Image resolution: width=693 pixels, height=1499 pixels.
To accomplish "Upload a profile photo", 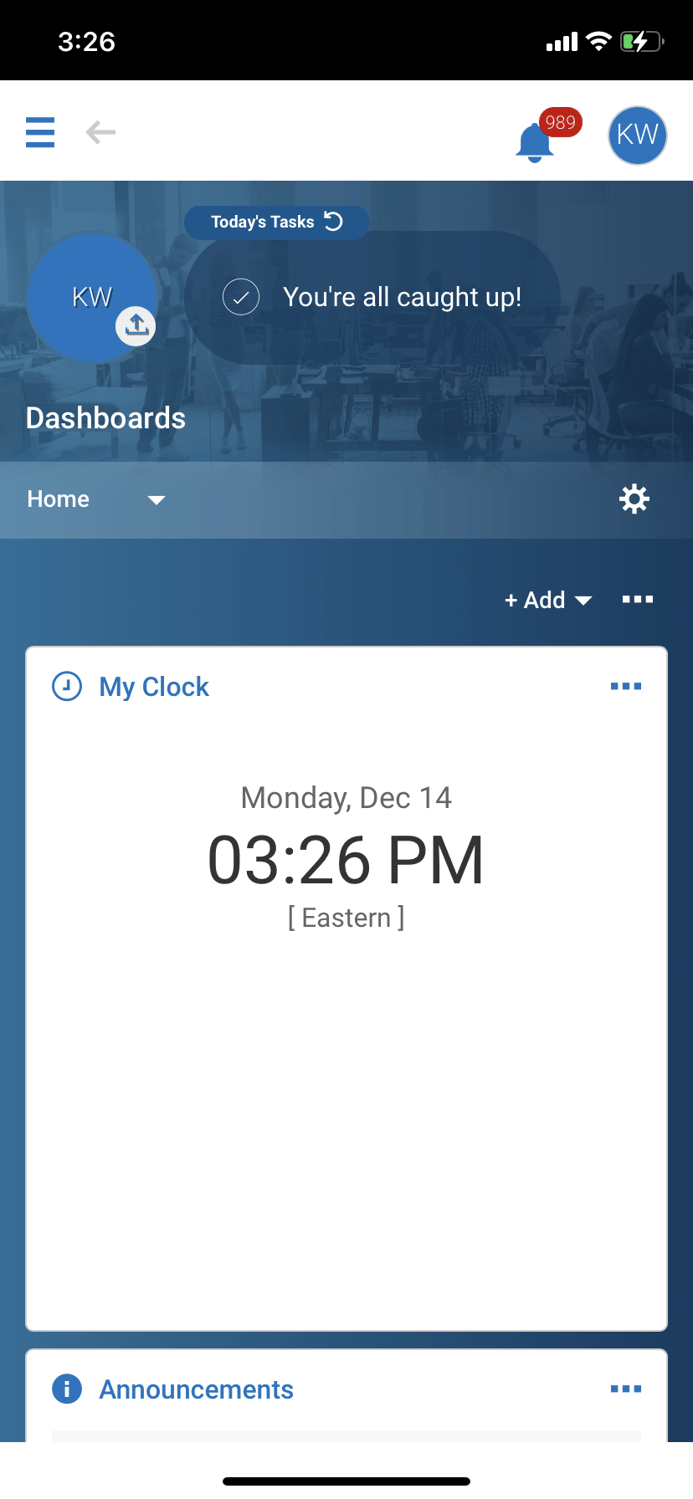I will pos(136,326).
